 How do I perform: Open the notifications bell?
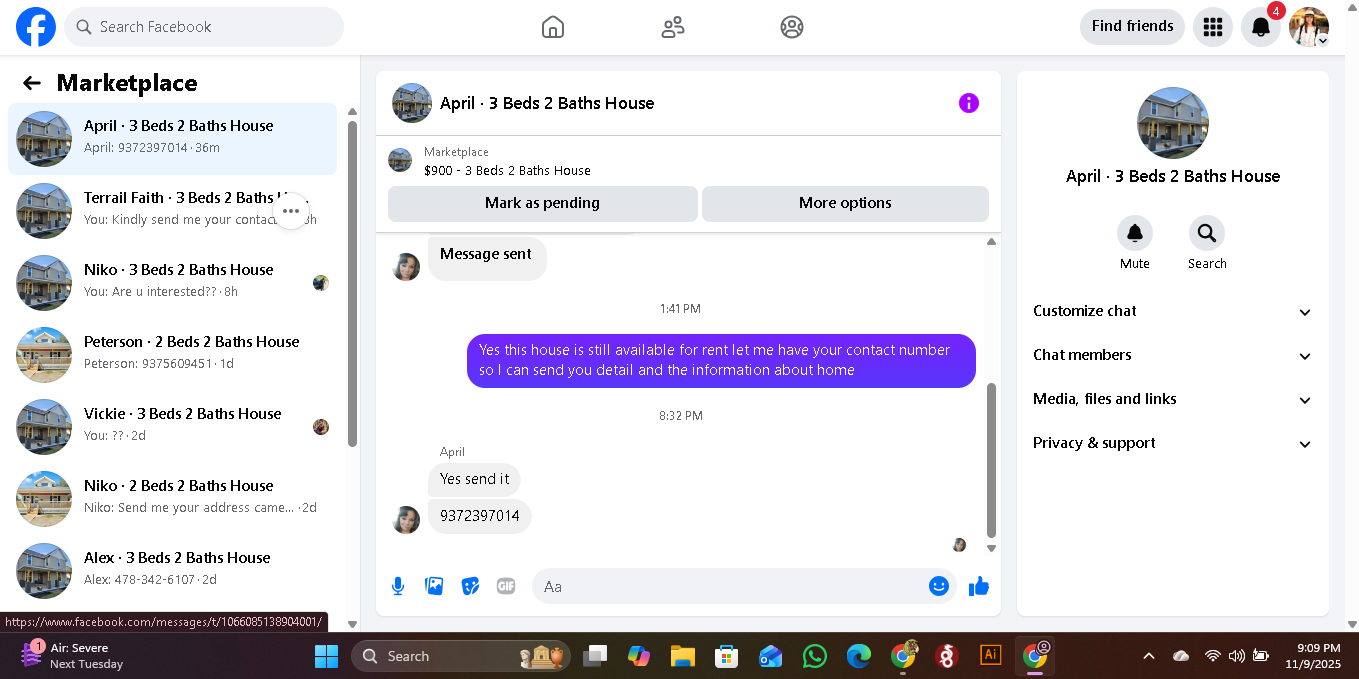[1261, 27]
